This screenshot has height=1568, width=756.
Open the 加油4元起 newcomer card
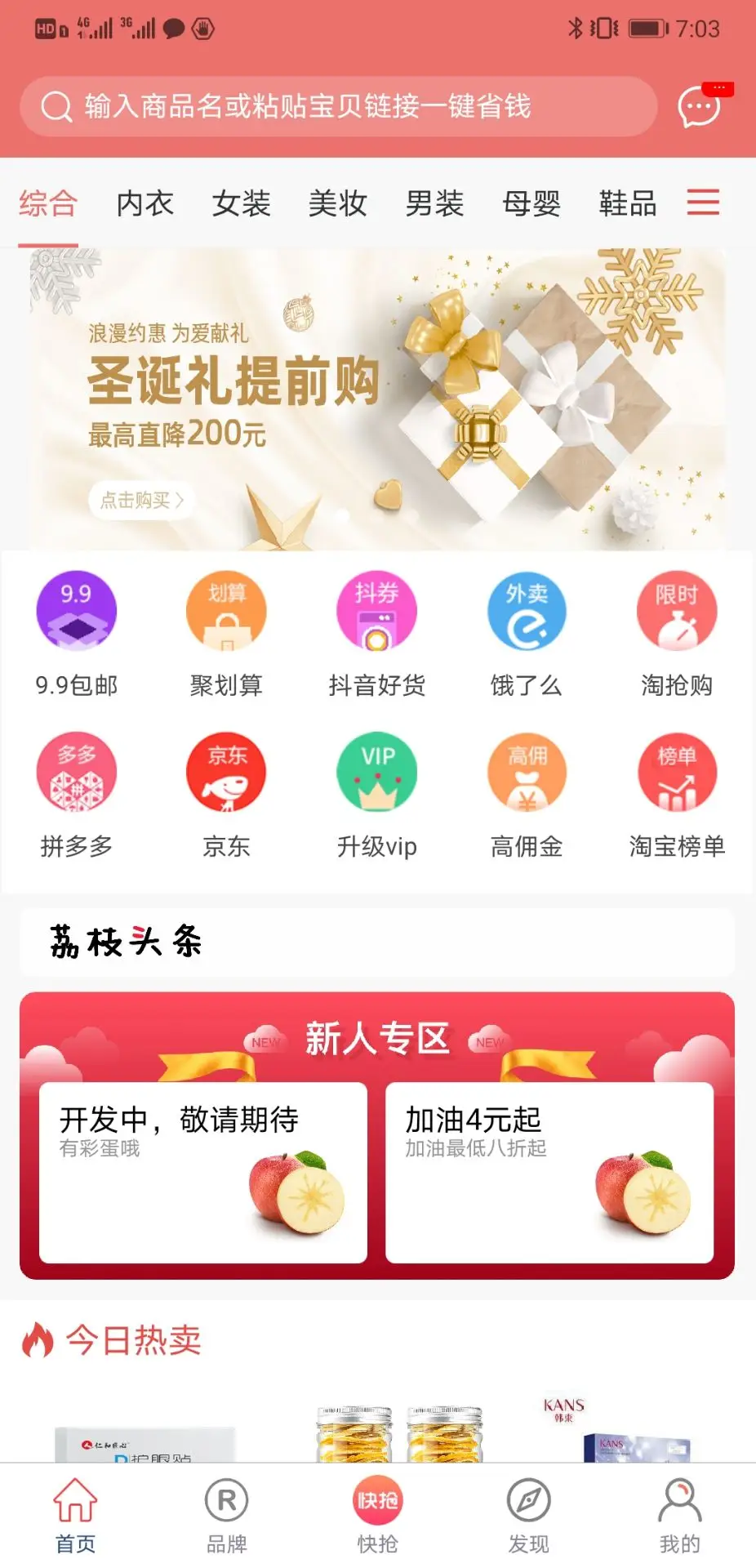point(549,1172)
